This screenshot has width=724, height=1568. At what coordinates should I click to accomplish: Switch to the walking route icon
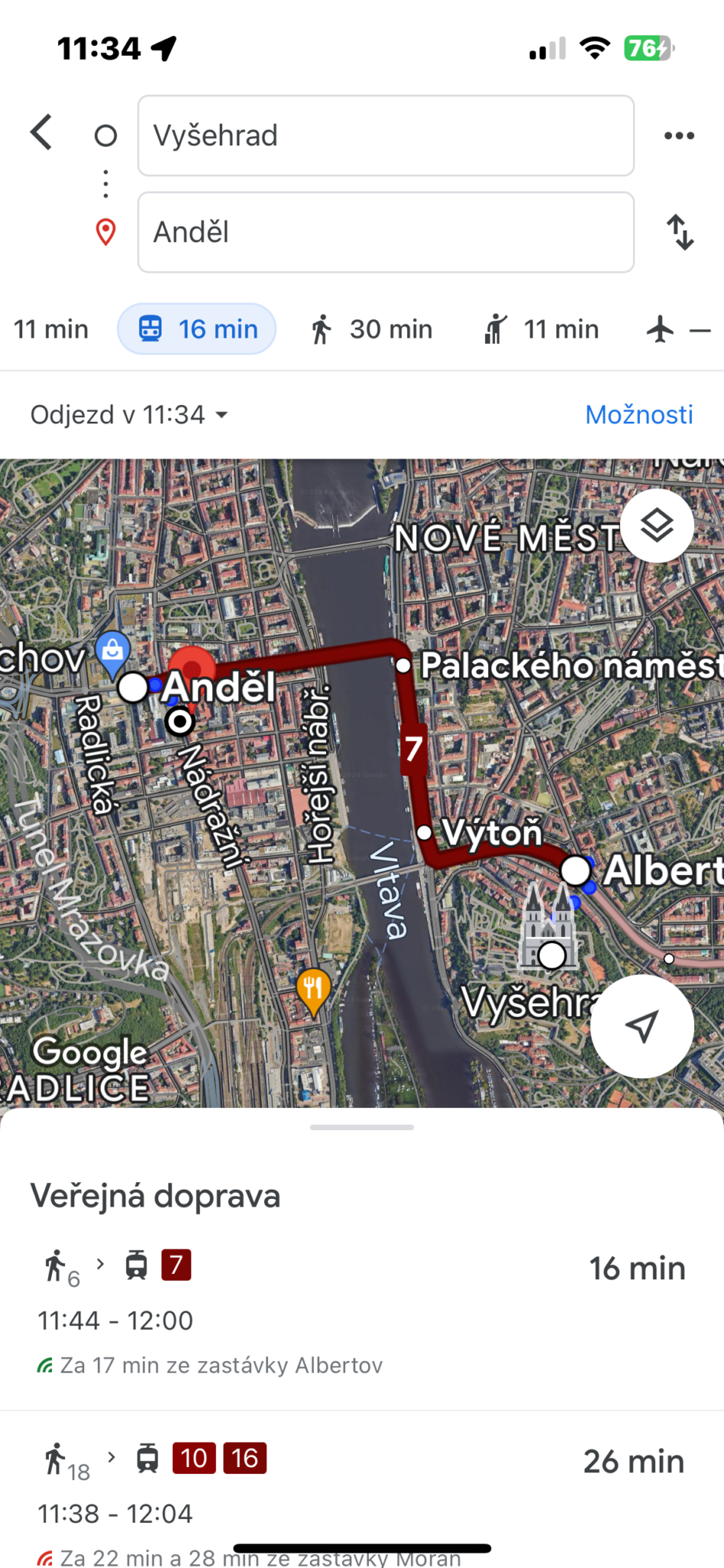(321, 328)
